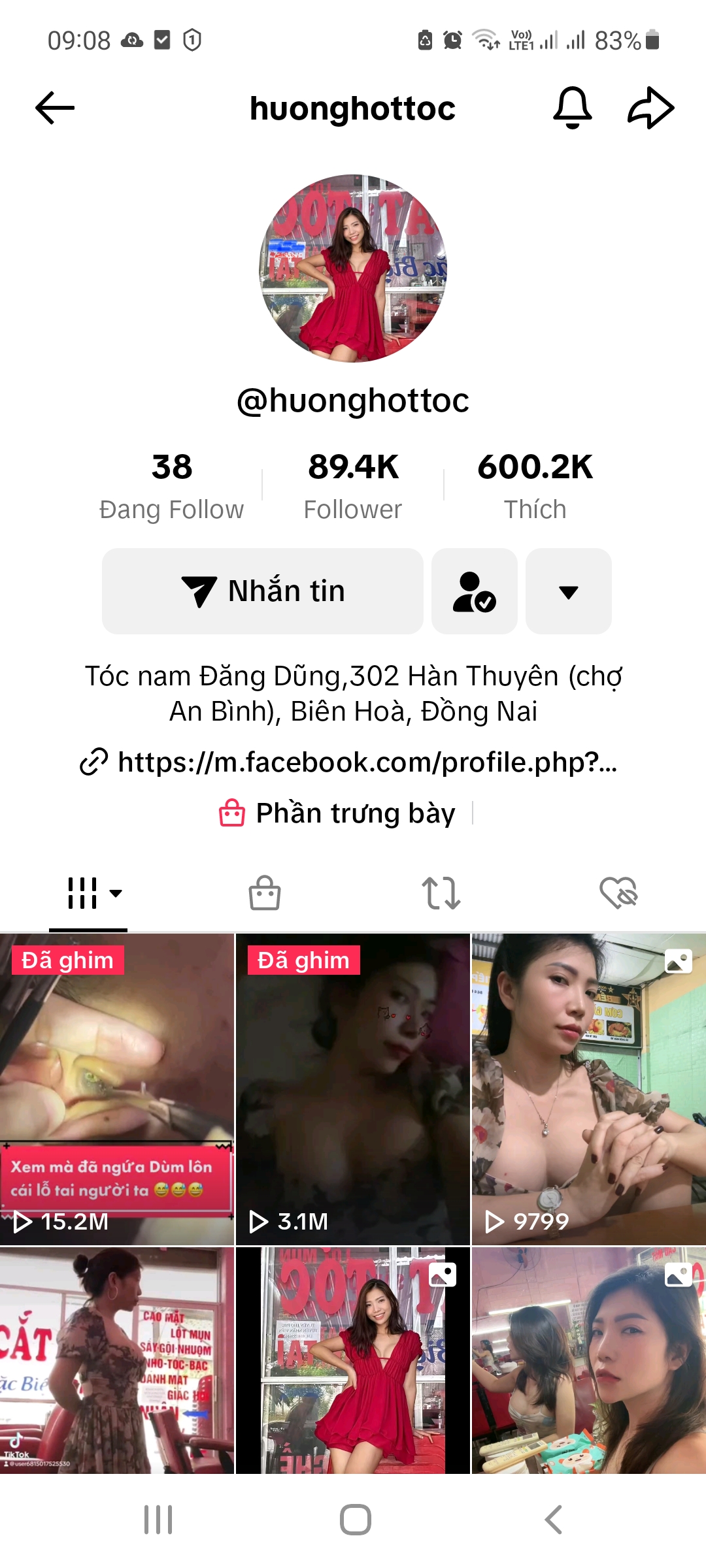
Task: Expand suggested accounts dropdown arrow
Action: [569, 591]
